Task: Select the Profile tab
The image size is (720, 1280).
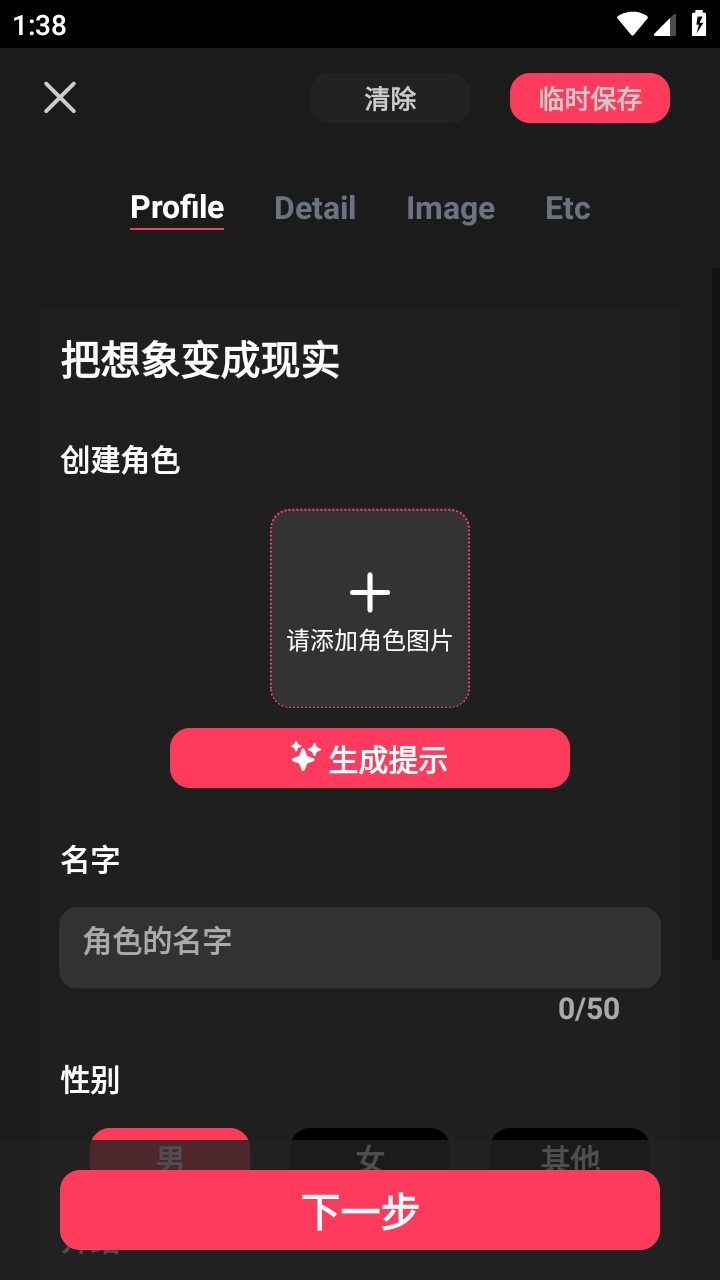Action: point(176,207)
